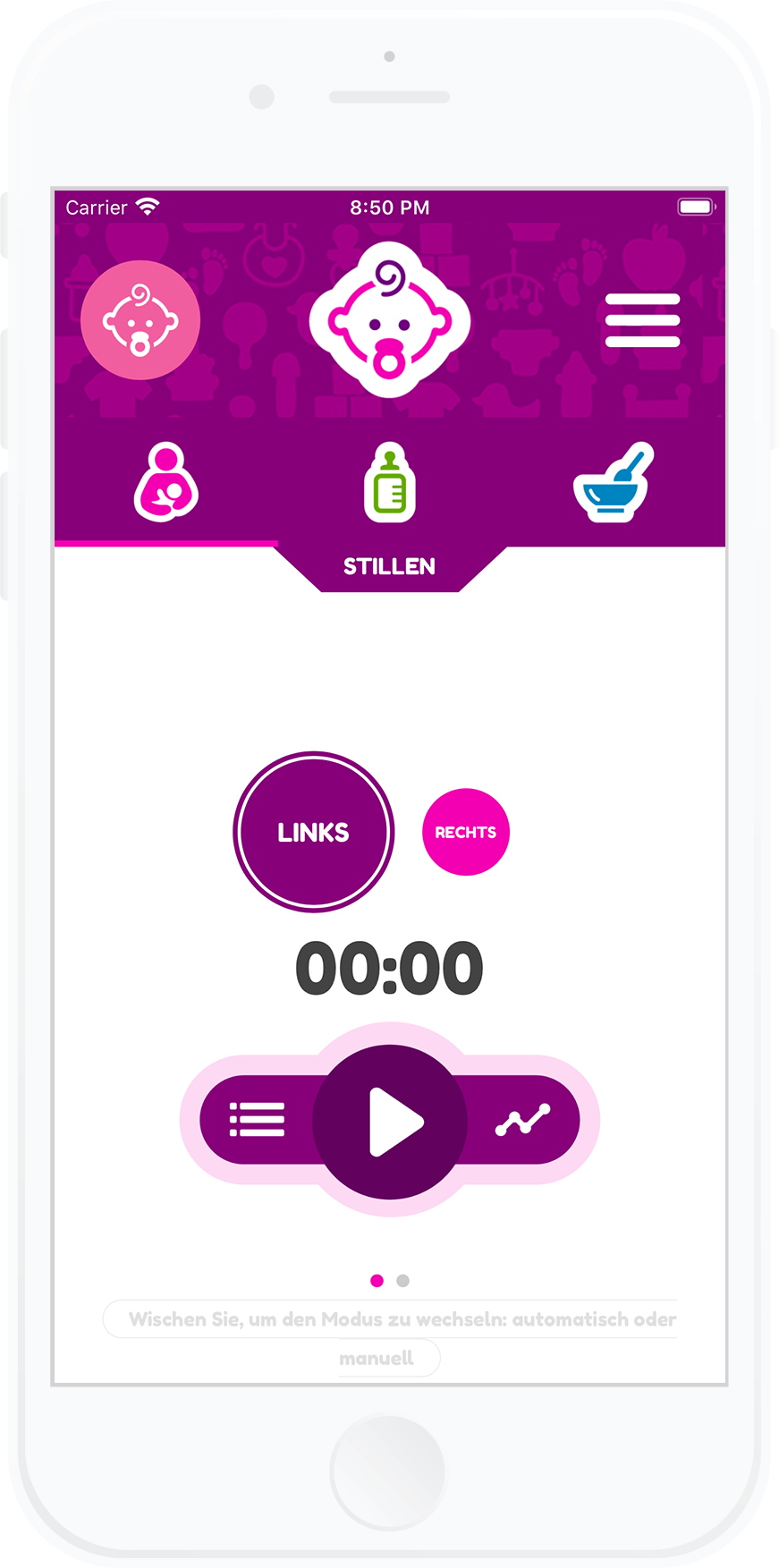Open the feeding history list
779x1568 pixels.
click(258, 1120)
